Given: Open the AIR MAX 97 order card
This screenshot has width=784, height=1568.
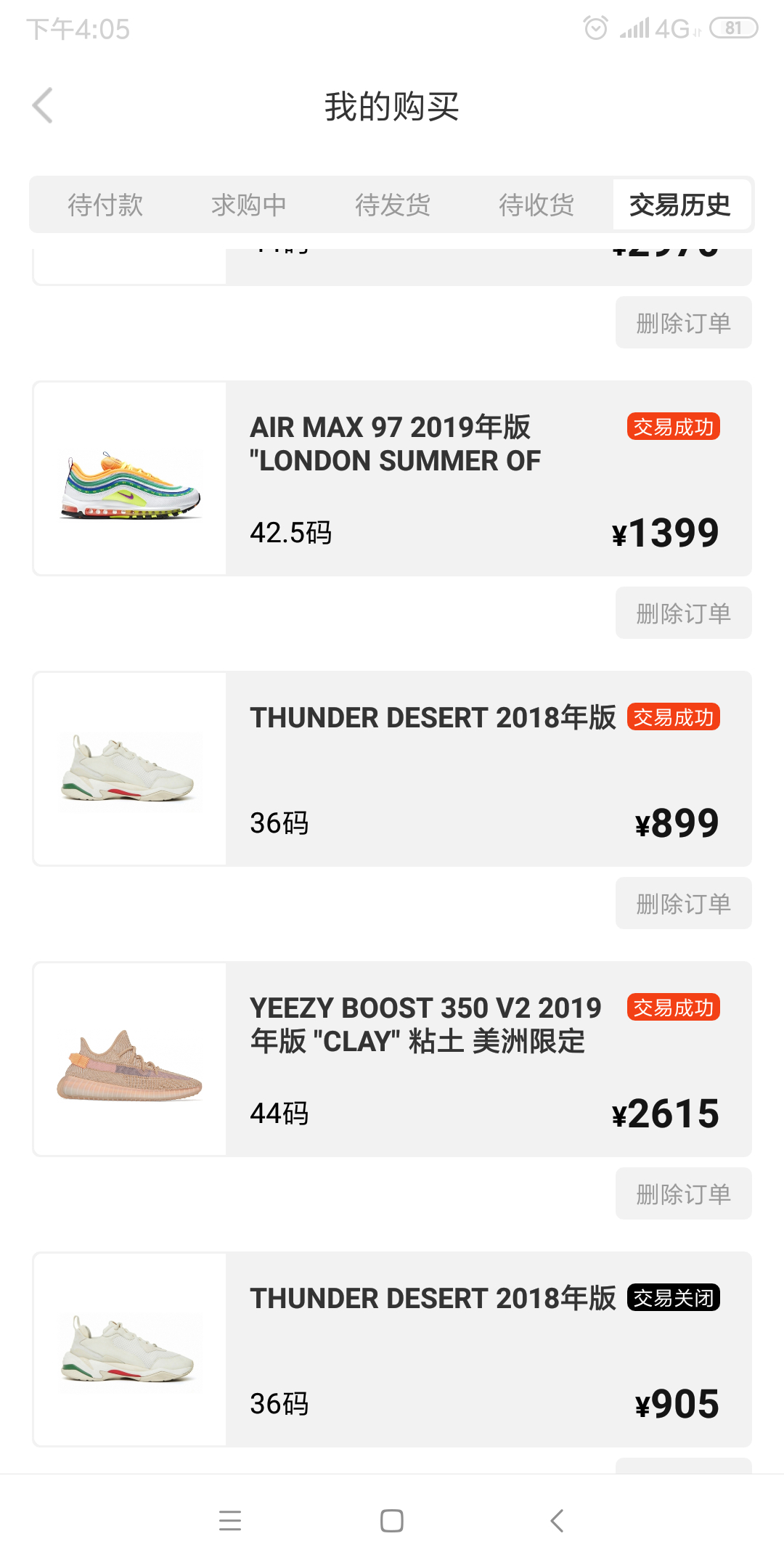Looking at the screenshot, I should click(392, 478).
